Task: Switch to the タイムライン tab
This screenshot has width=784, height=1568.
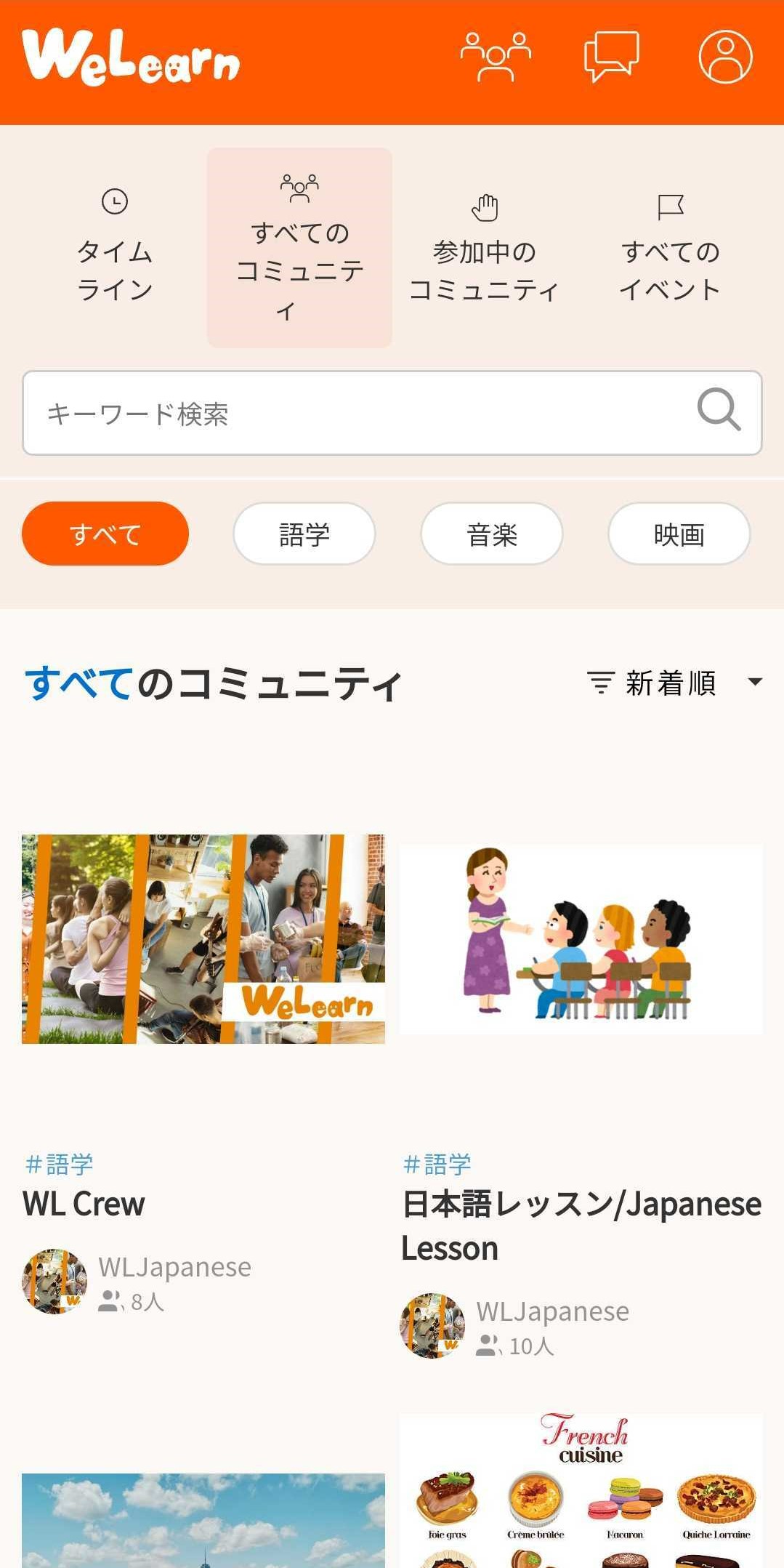Action: click(115, 247)
